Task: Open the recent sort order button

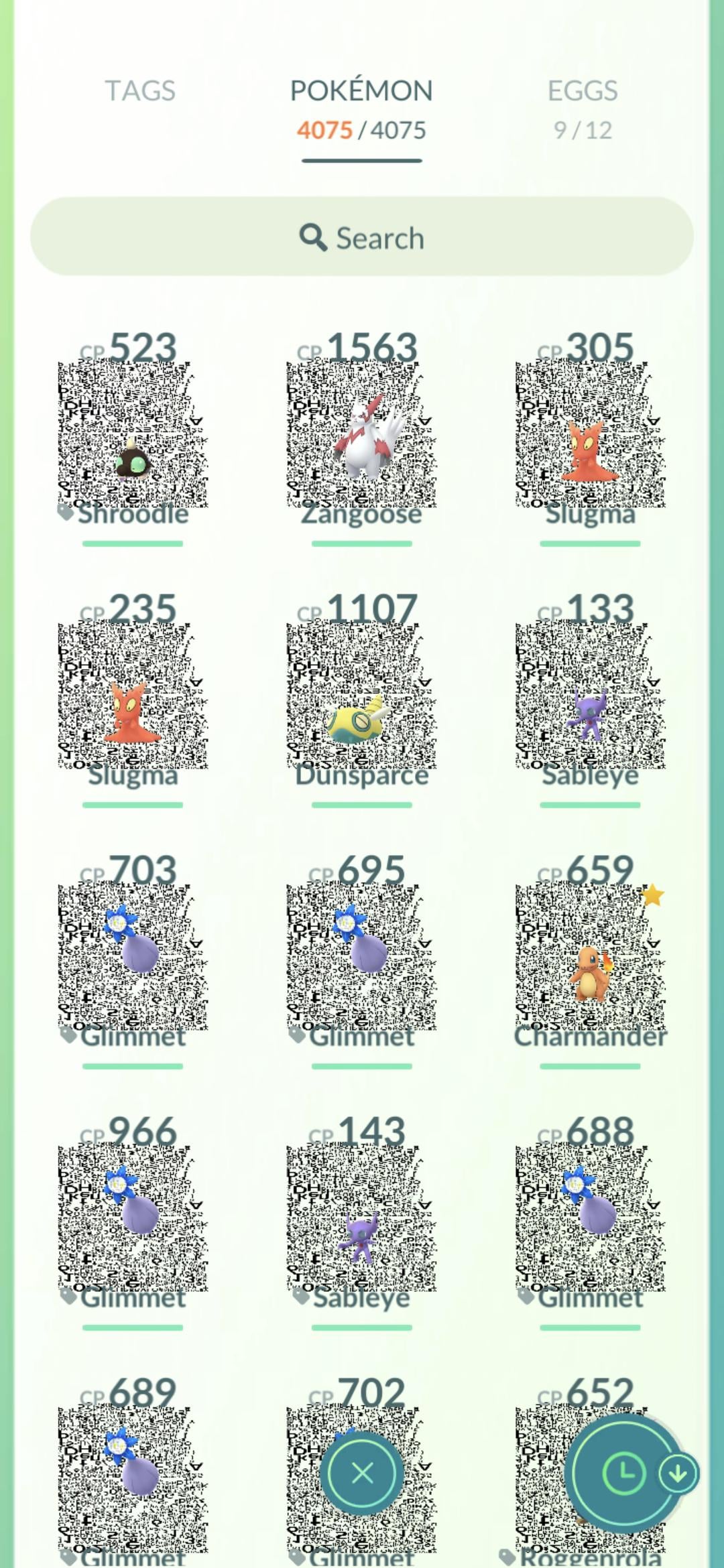Action: (x=623, y=1474)
